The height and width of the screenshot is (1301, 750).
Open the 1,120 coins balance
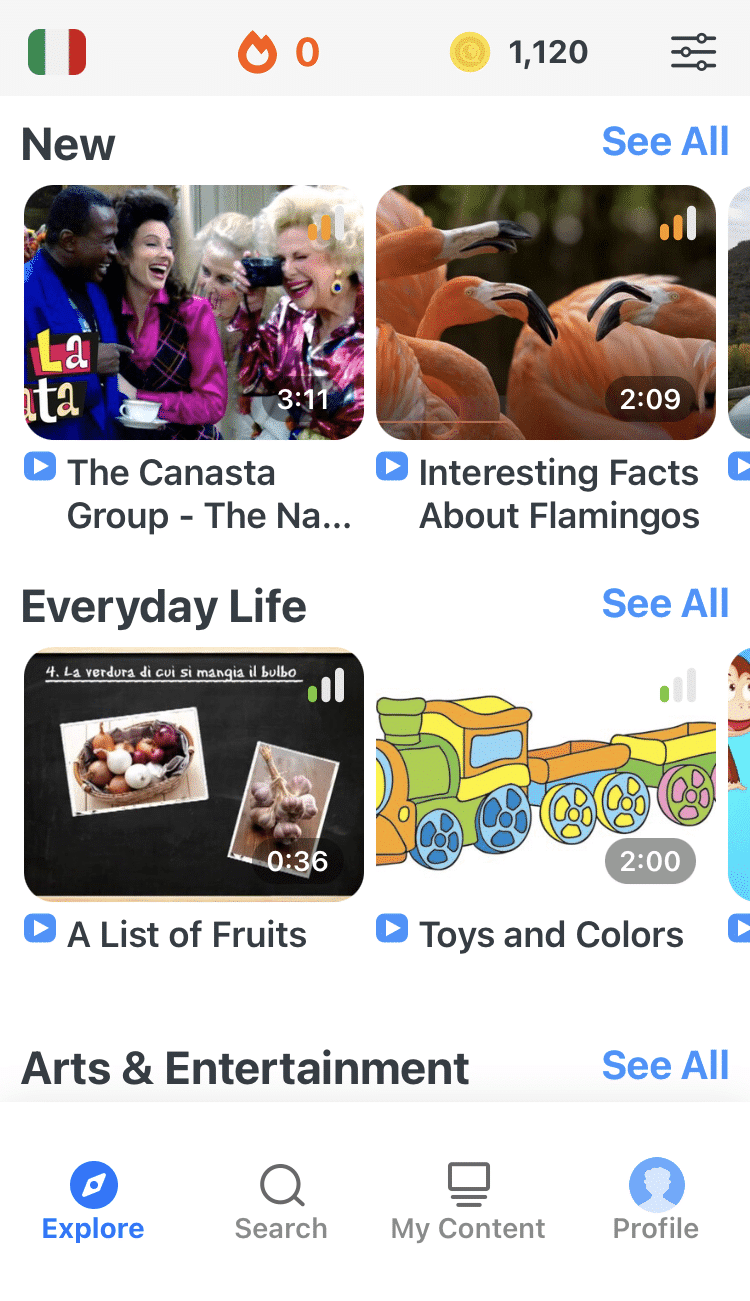tap(519, 52)
